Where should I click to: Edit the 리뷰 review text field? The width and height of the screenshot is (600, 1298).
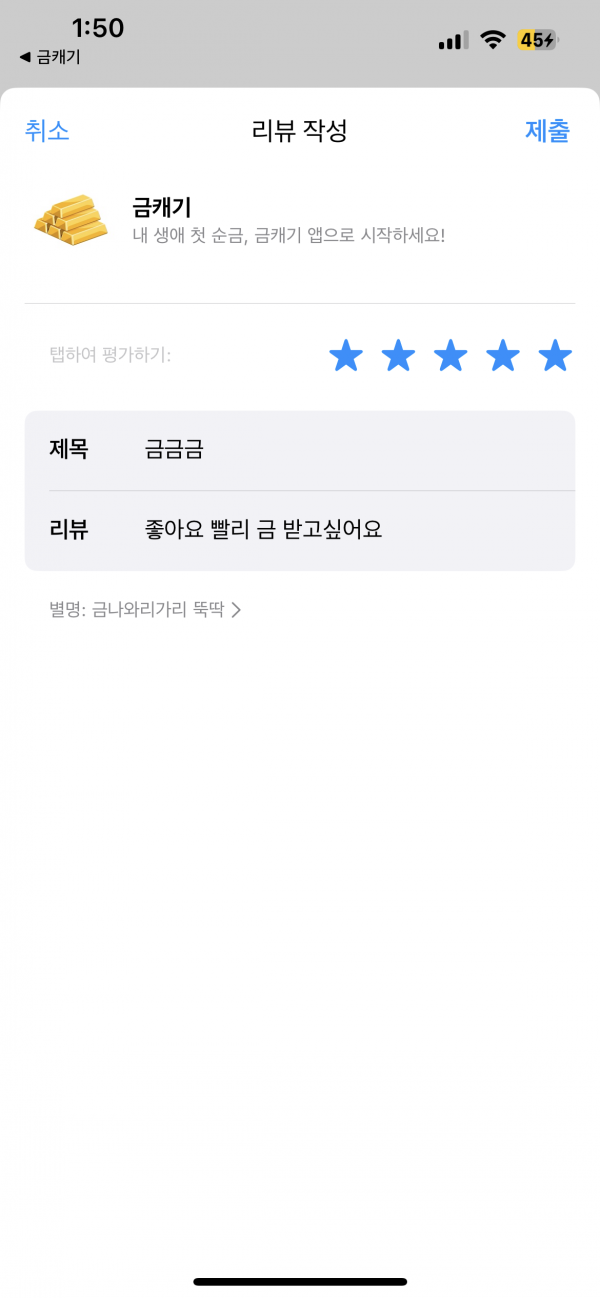click(x=300, y=530)
